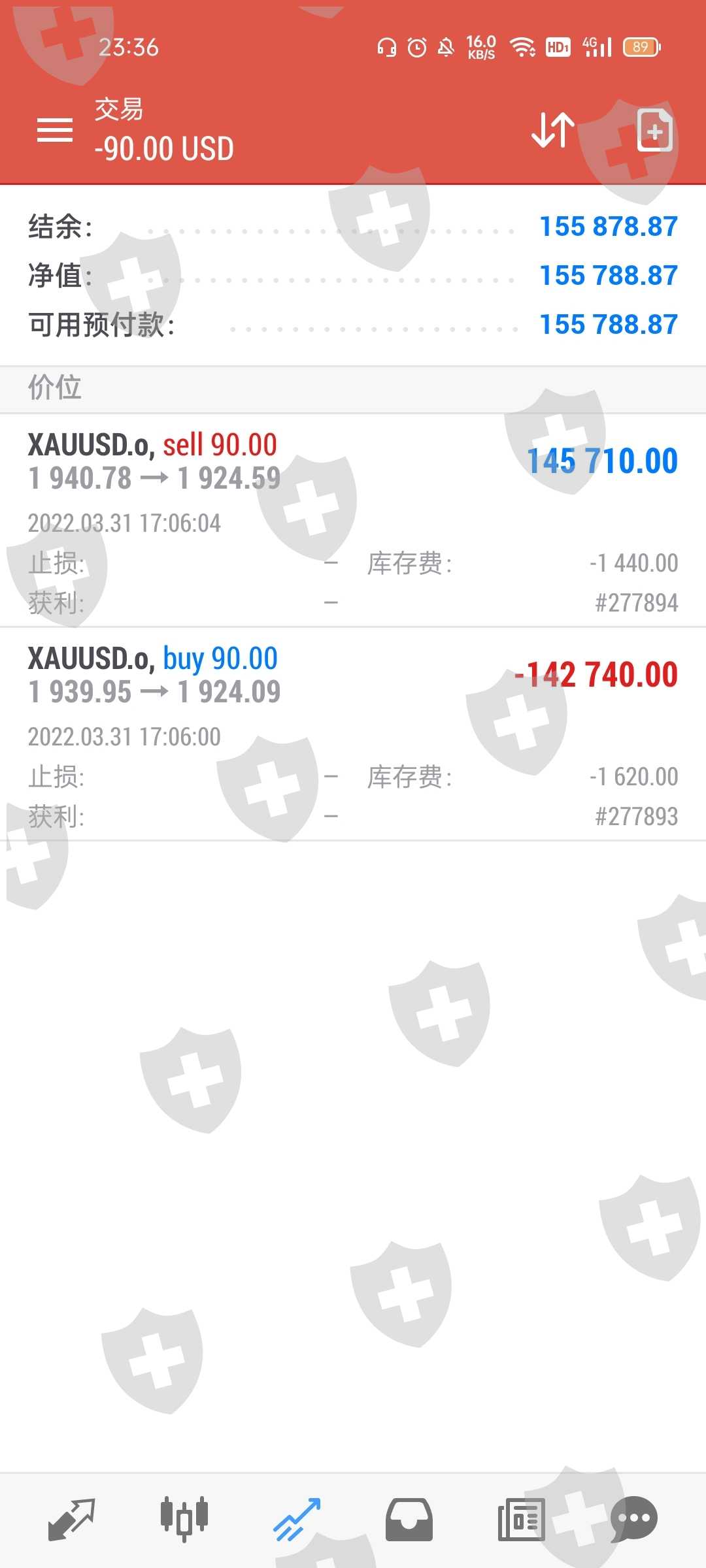The height and width of the screenshot is (1568, 706).
Task: Open the chat messages tab
Action: pos(634,1520)
